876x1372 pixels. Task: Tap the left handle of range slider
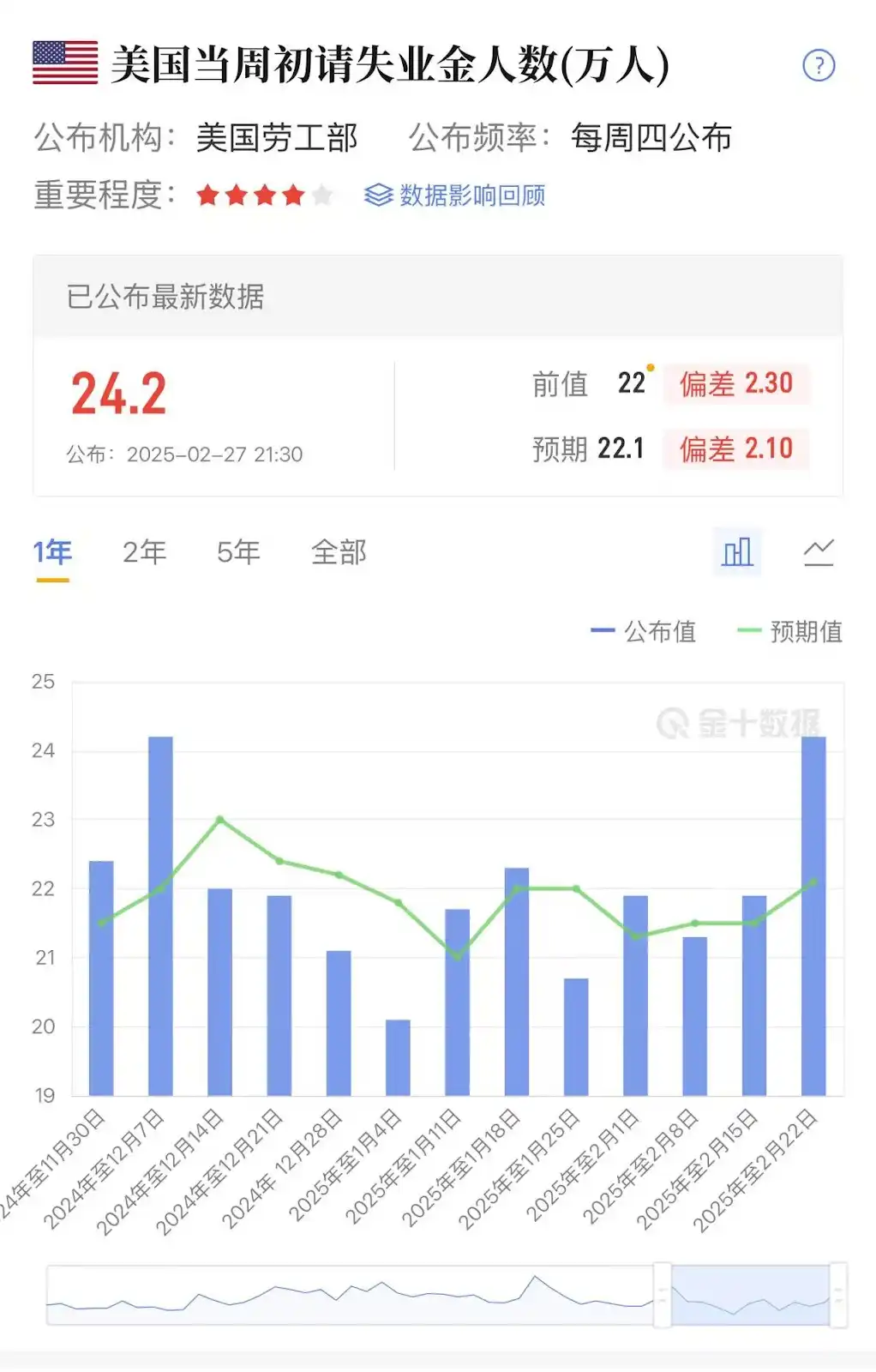pyautogui.click(x=662, y=1296)
